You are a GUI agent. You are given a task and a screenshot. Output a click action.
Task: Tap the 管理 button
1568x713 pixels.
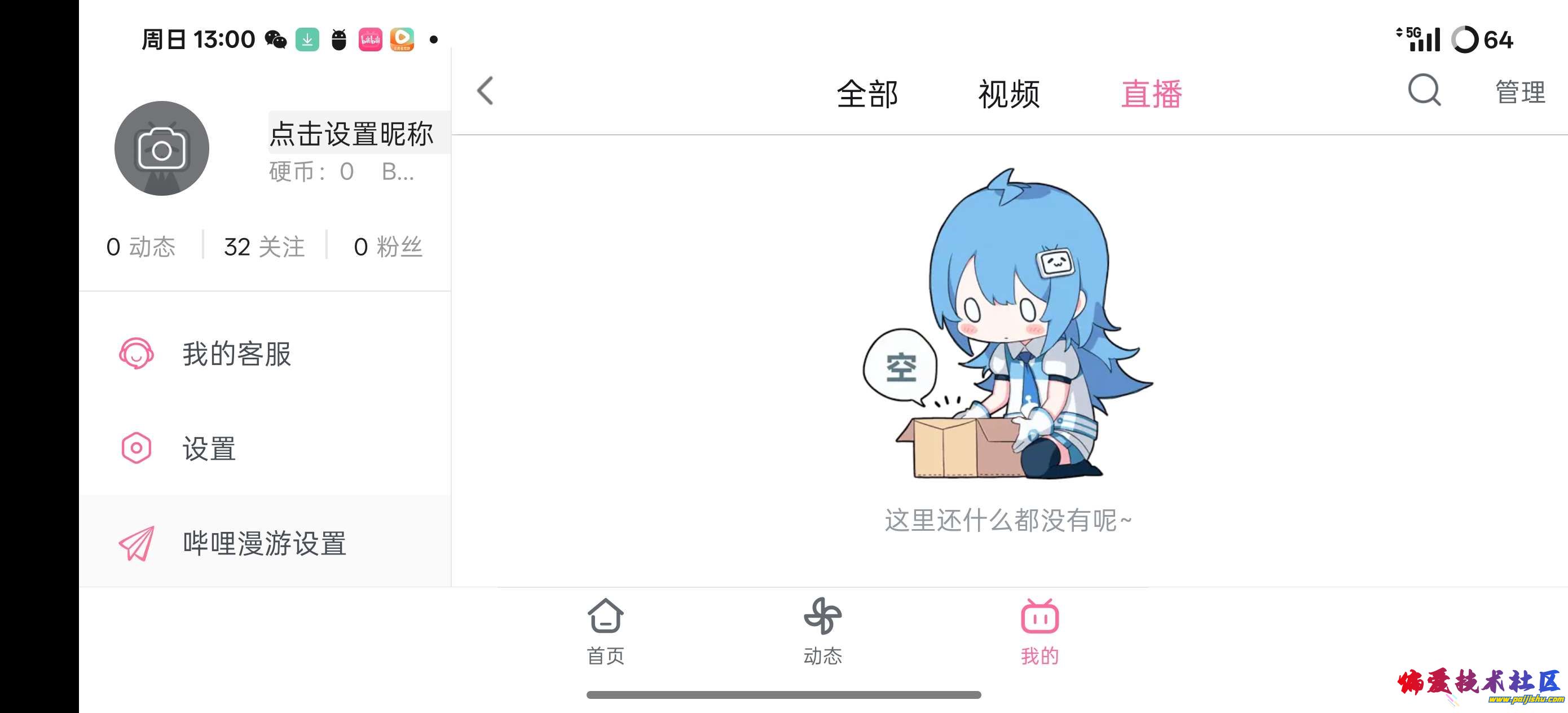pyautogui.click(x=1520, y=93)
